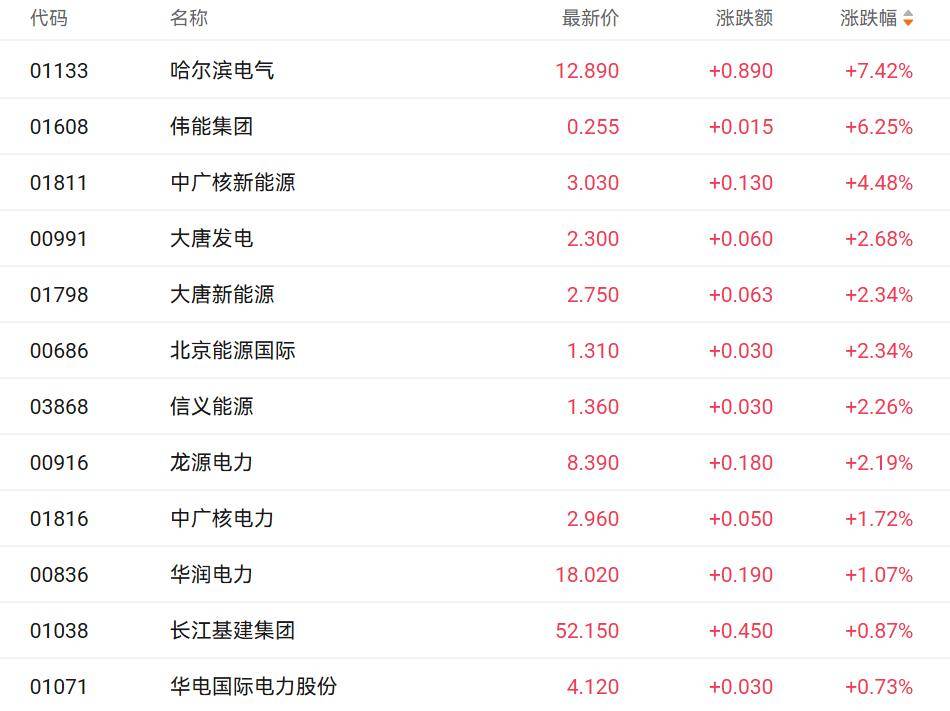This screenshot has height=711, width=950.
Task: View details for 中广核新能源
Action: 232,183
